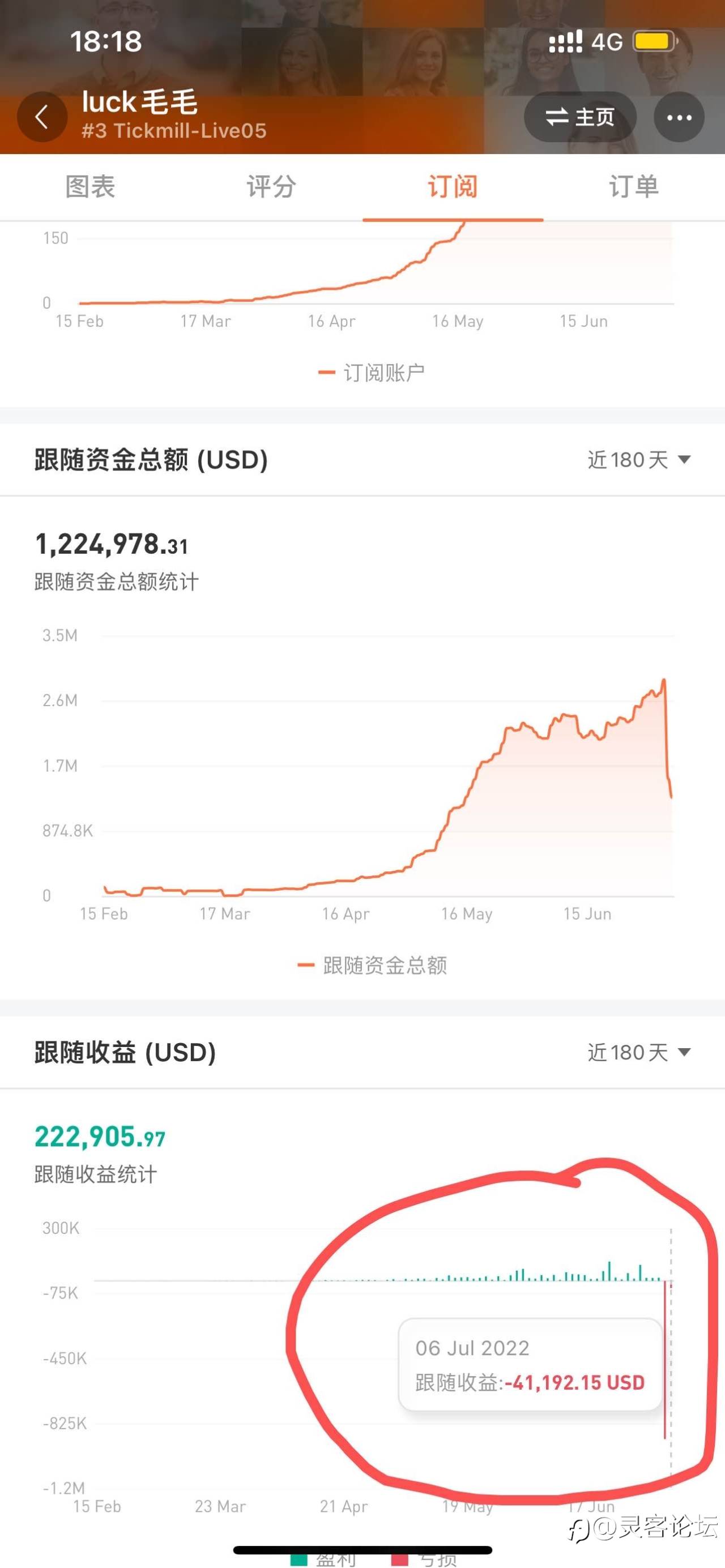Screen dimensions: 725x1568
Task: Open the 评分 tab
Action: coord(271,187)
